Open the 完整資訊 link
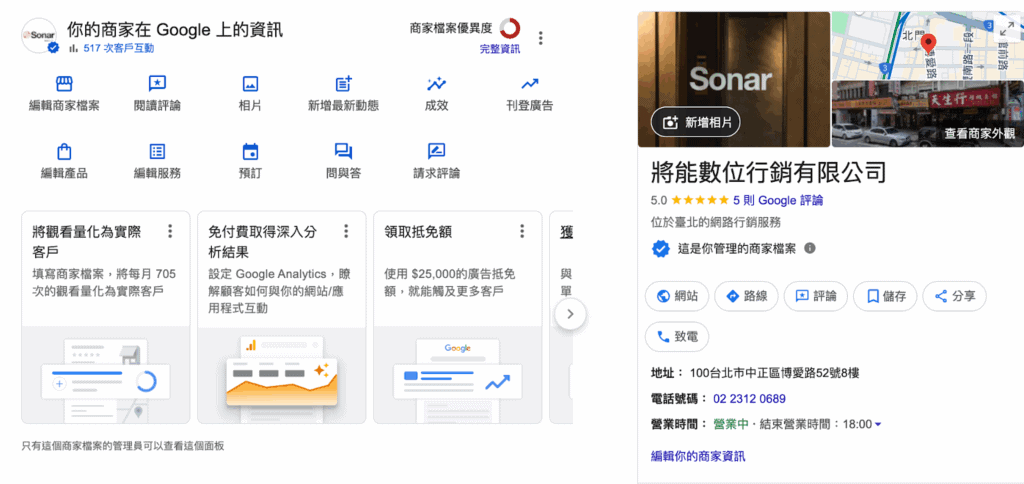This screenshot has width=1024, height=484. coord(500,49)
